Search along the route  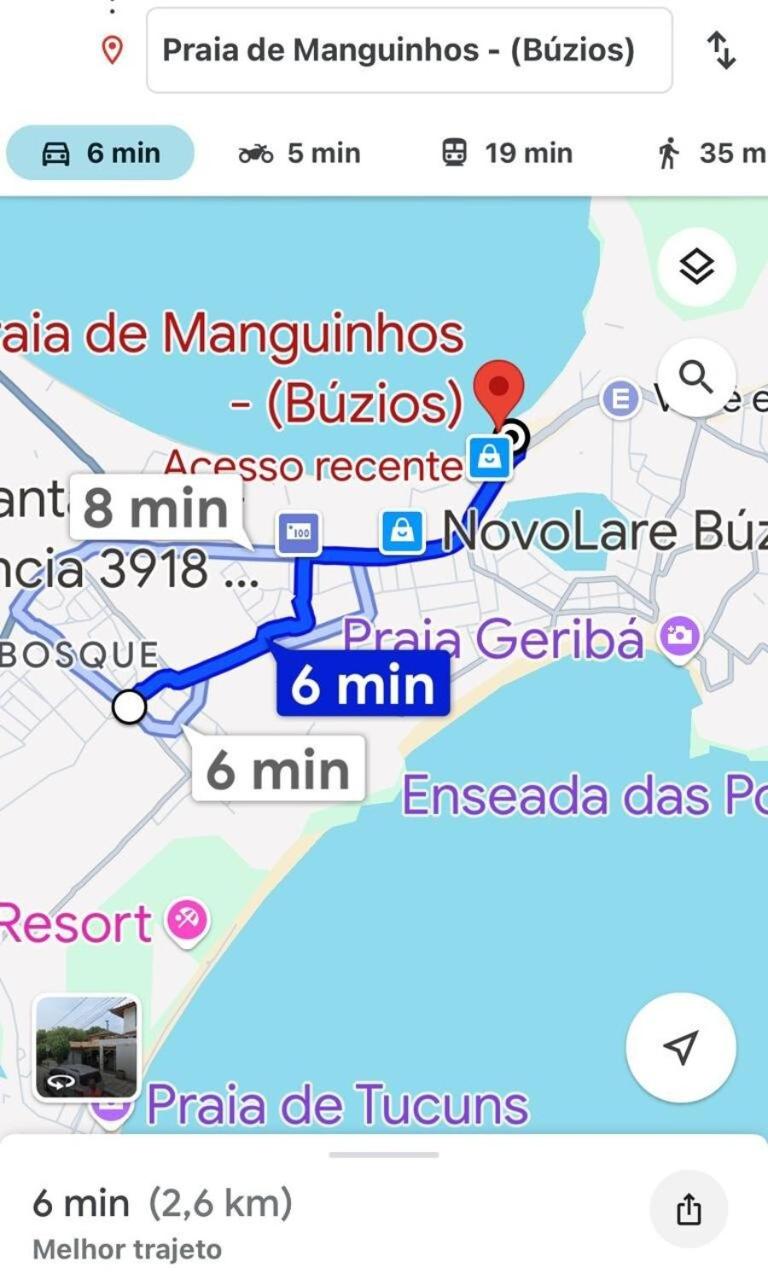pos(696,378)
